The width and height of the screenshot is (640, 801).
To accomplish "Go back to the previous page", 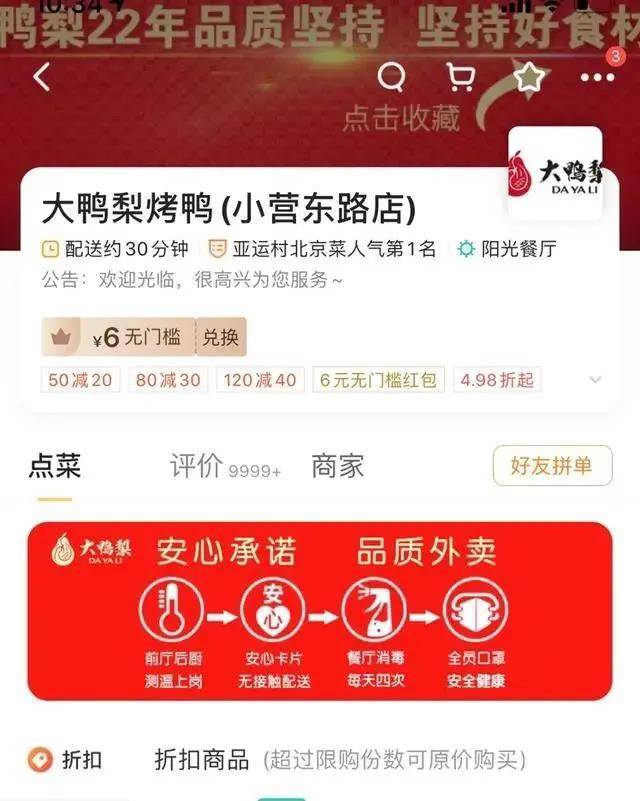I will coord(42,77).
